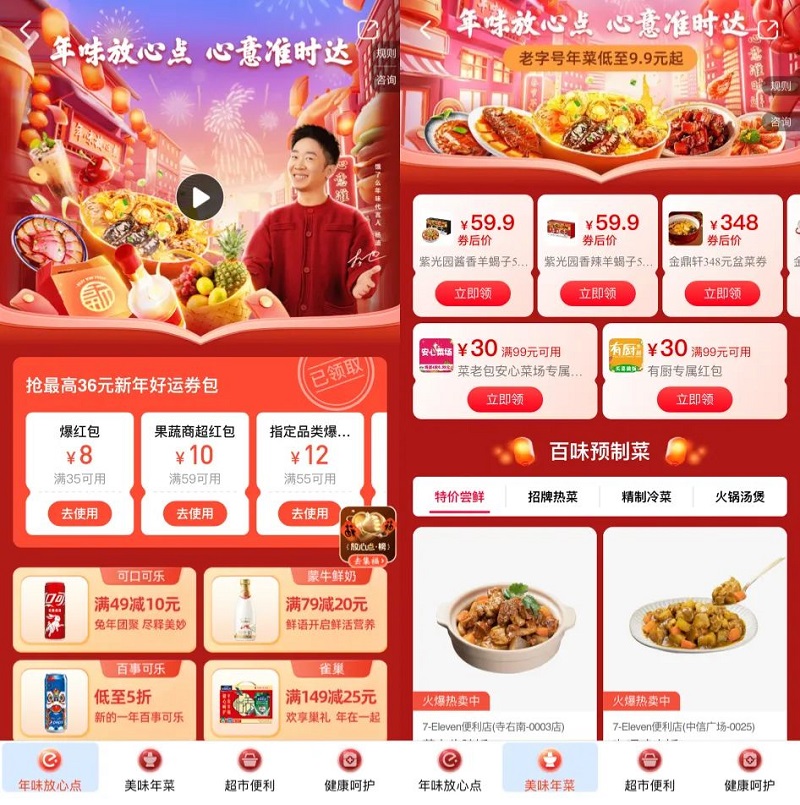Claim the 菜老包安心菜场 ¥30 red packet

504,399
